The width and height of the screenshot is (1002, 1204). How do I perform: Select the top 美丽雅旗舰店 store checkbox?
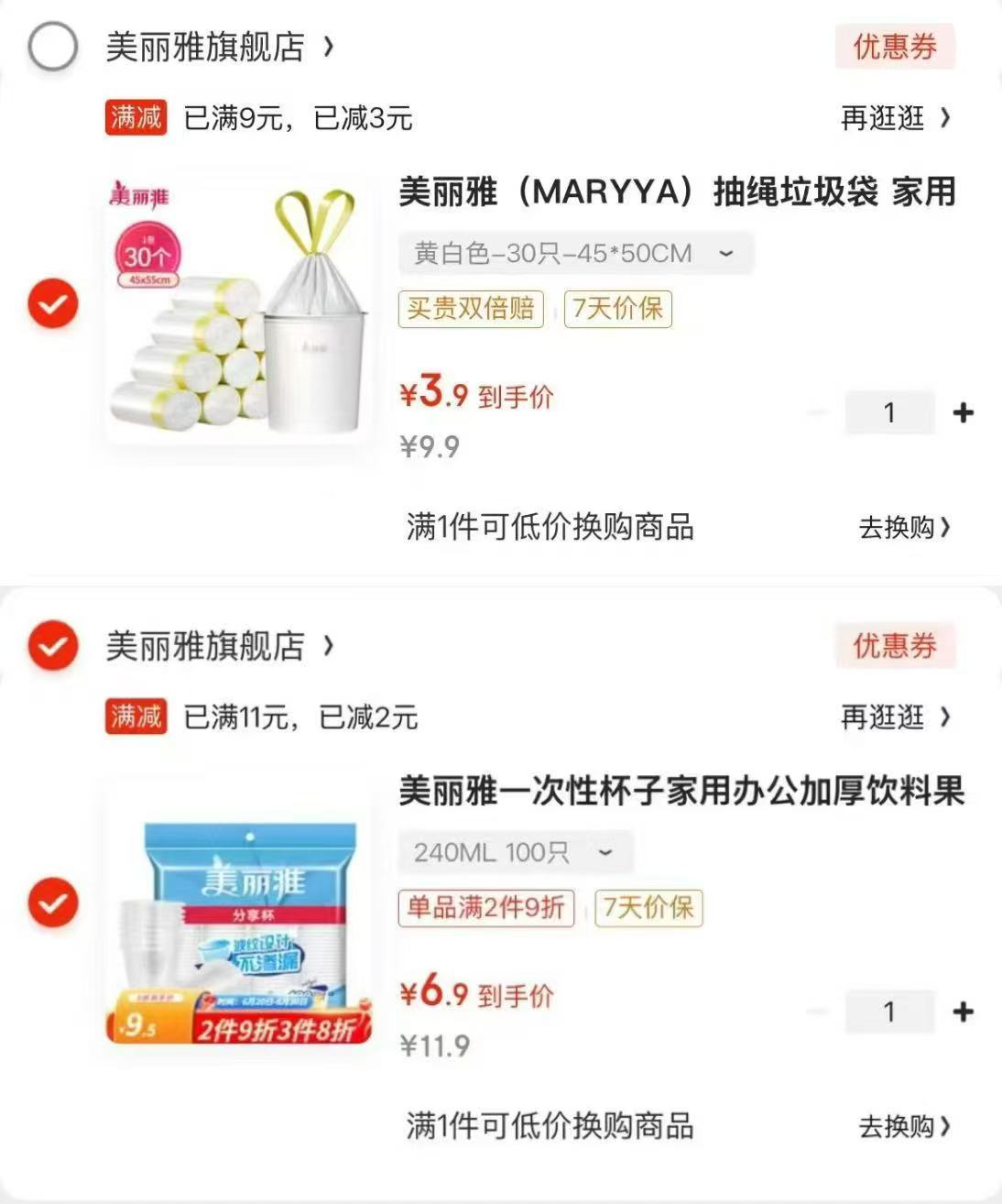pos(52,48)
